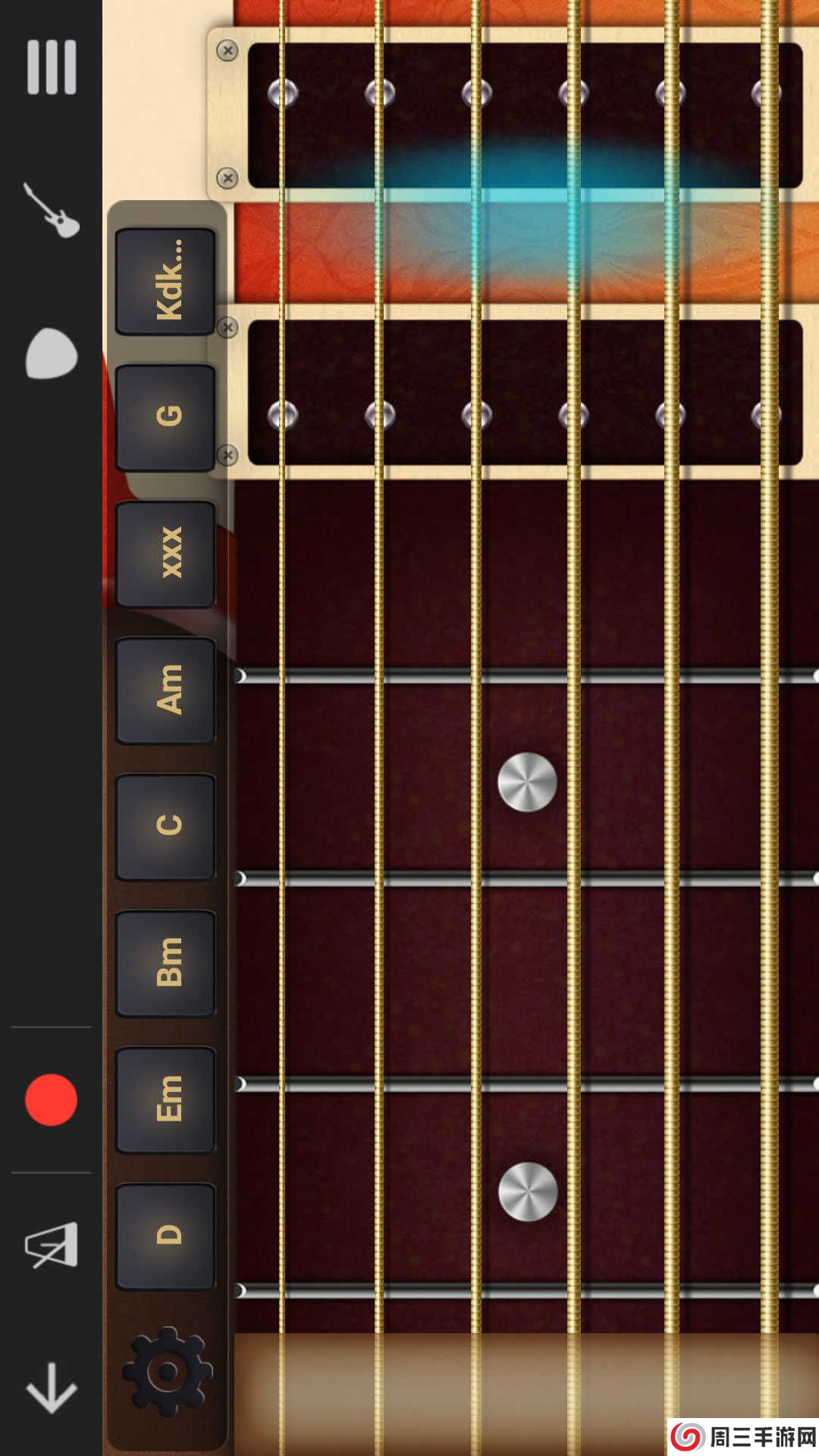Toggle the metronome icon
819x1456 pixels.
[x=52, y=1245]
